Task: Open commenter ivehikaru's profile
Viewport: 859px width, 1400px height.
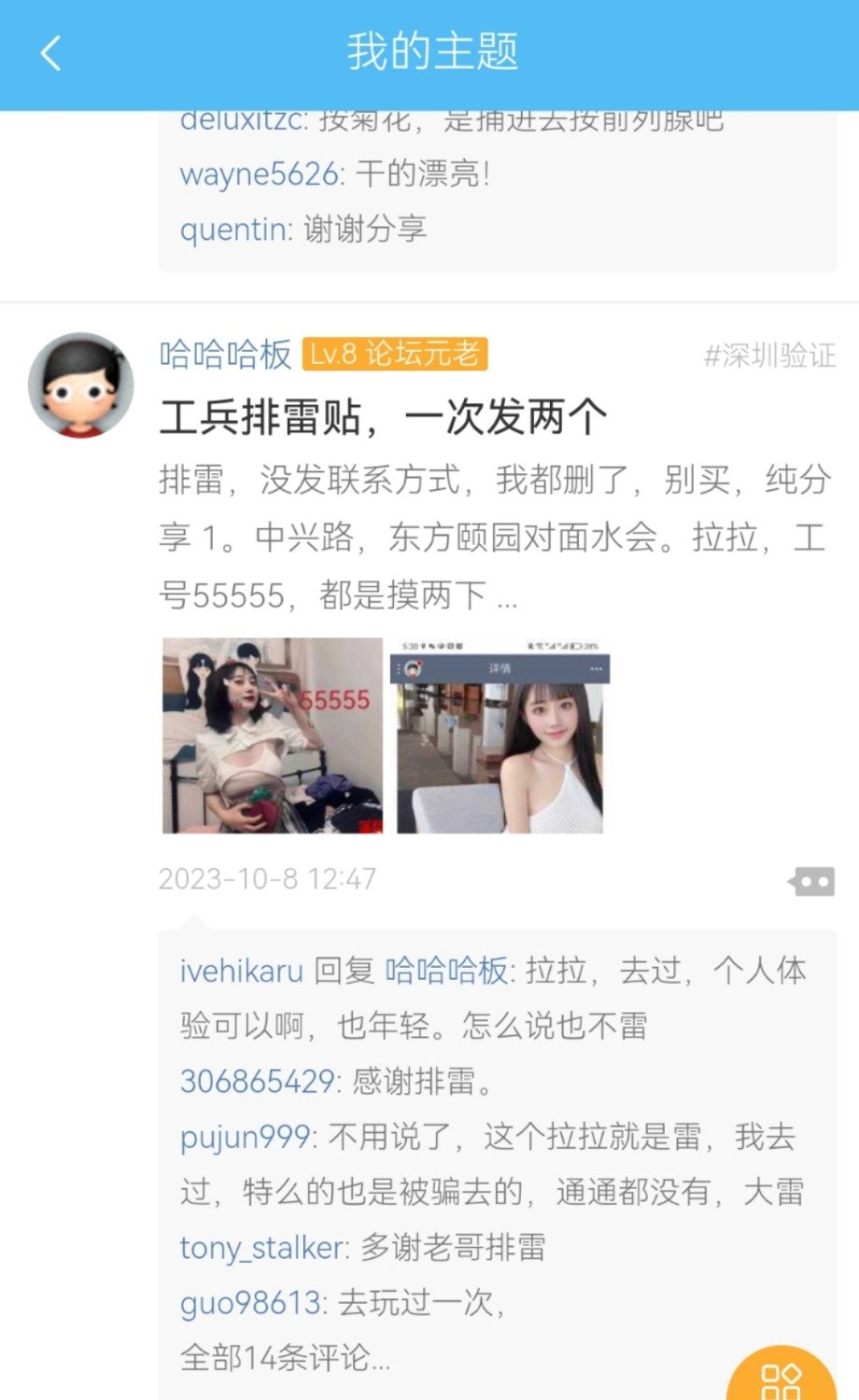Action: tap(241, 971)
